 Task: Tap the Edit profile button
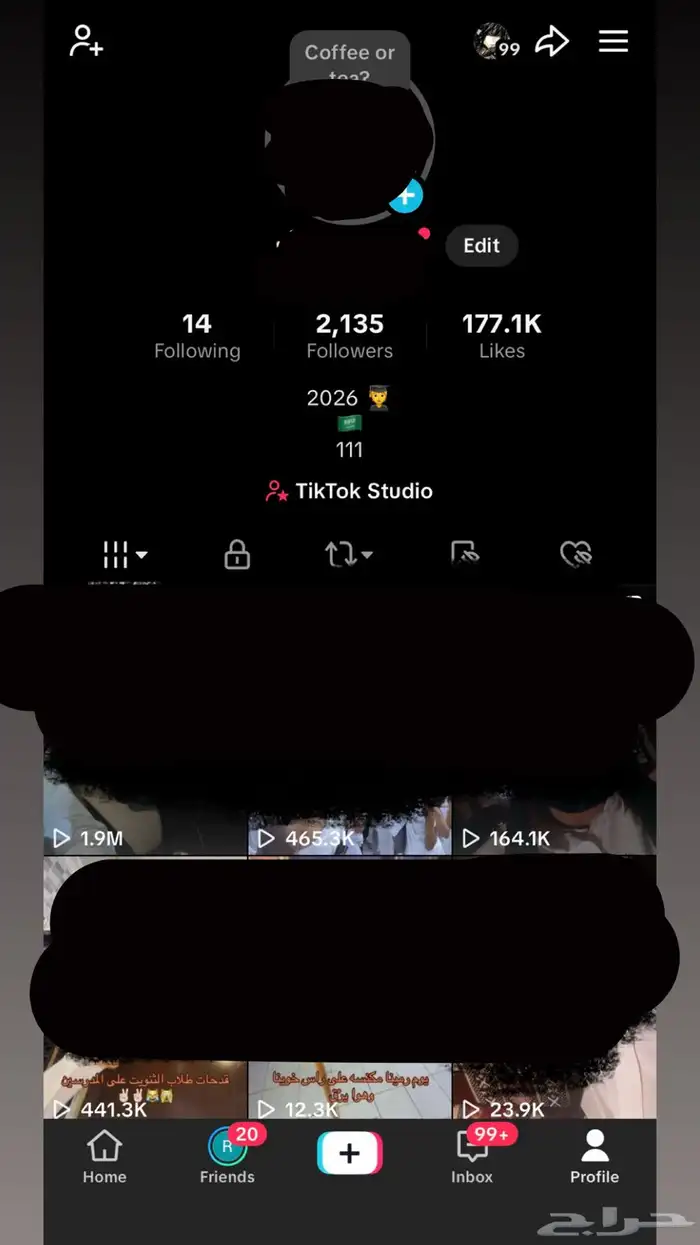point(481,246)
